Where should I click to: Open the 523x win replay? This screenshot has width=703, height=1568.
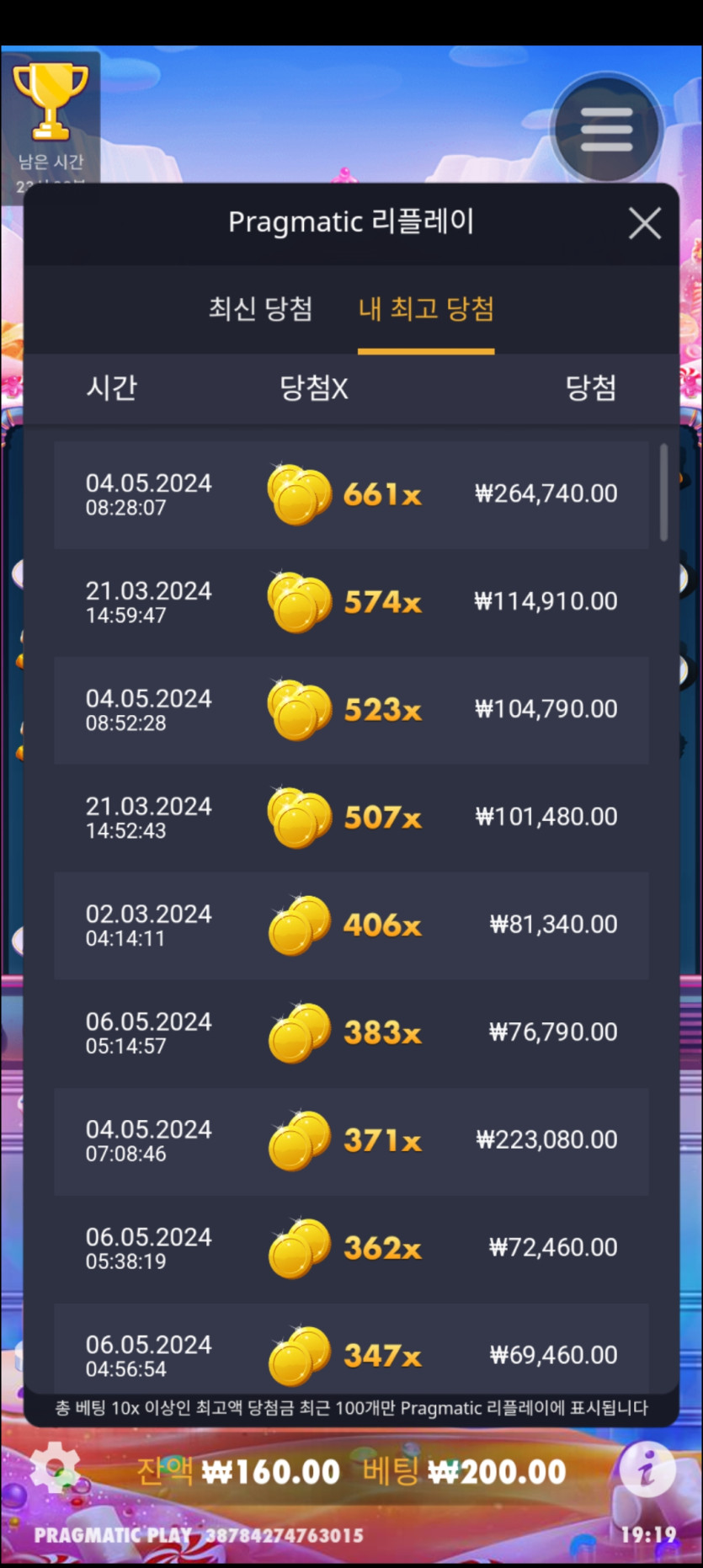coord(351,710)
